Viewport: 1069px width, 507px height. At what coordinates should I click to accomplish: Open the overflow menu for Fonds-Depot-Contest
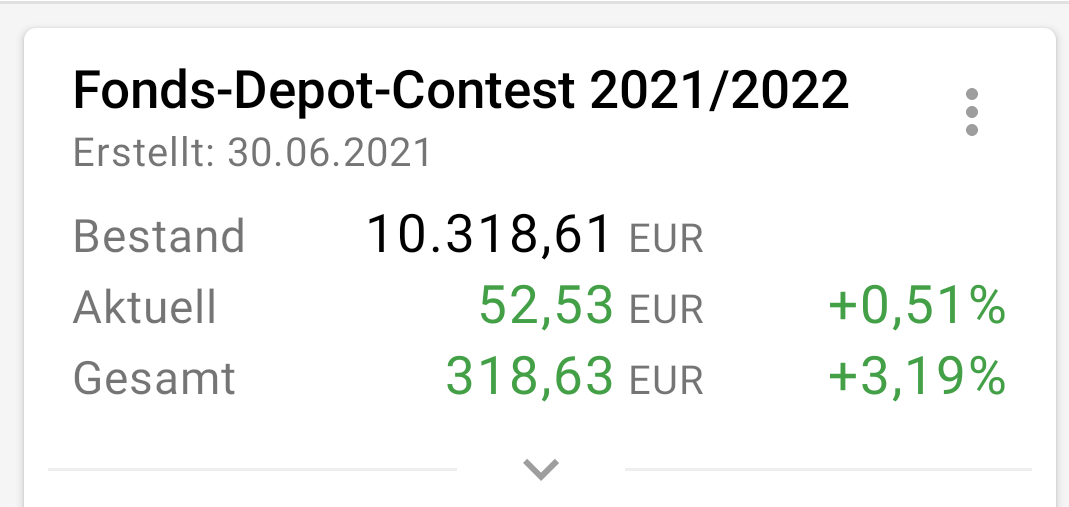971,112
